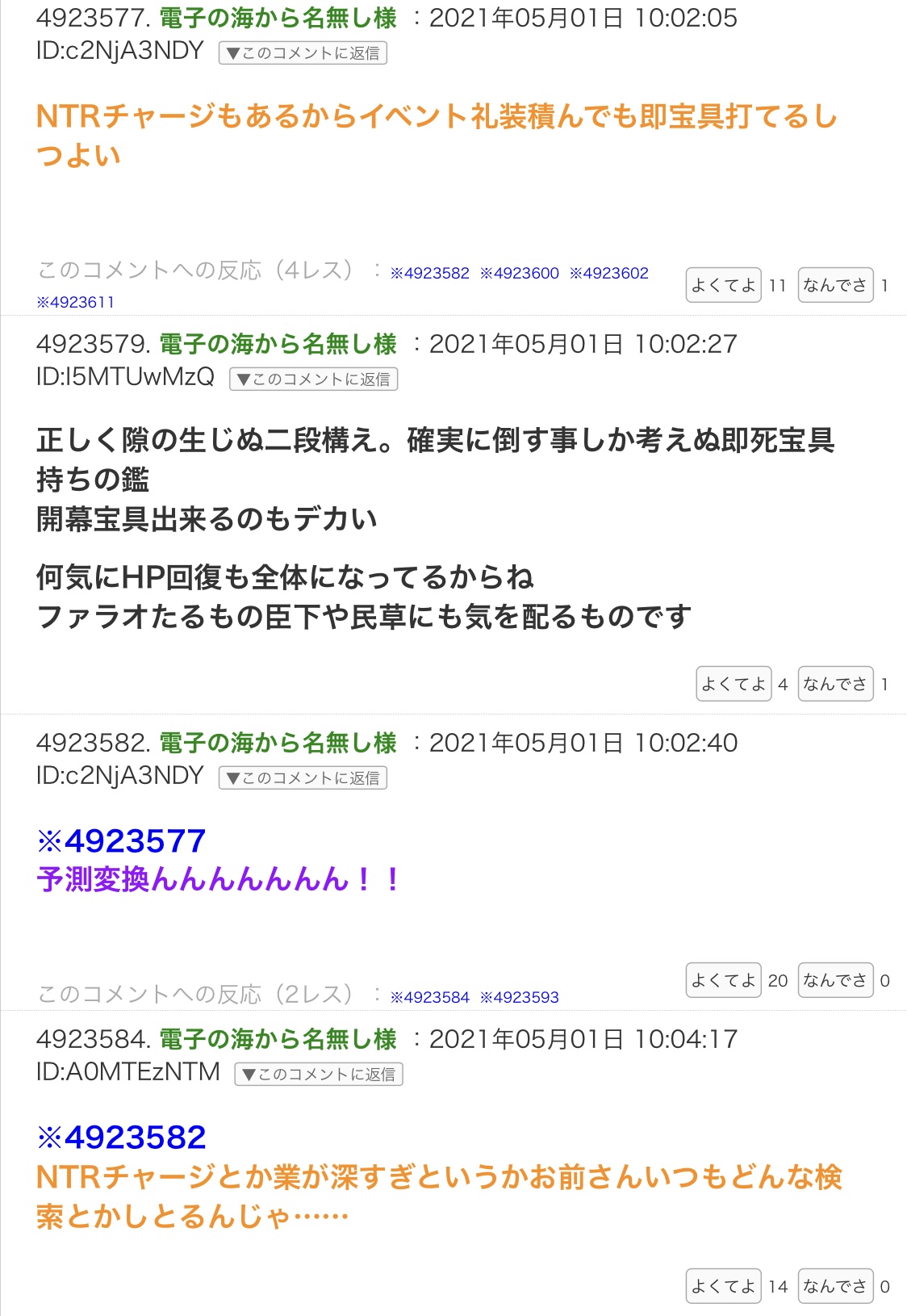The height and width of the screenshot is (1316, 907).
Task: Reply to comment 4923584
Action: pyautogui.click(x=319, y=1075)
